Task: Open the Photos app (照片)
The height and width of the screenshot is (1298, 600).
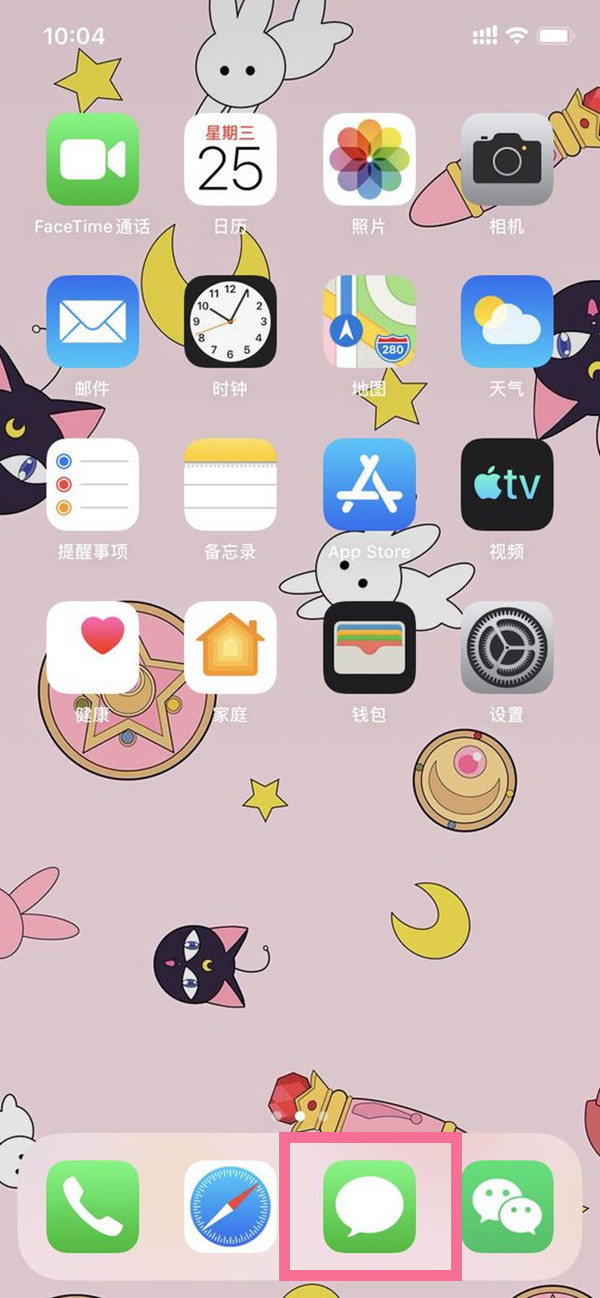Action: (369, 160)
